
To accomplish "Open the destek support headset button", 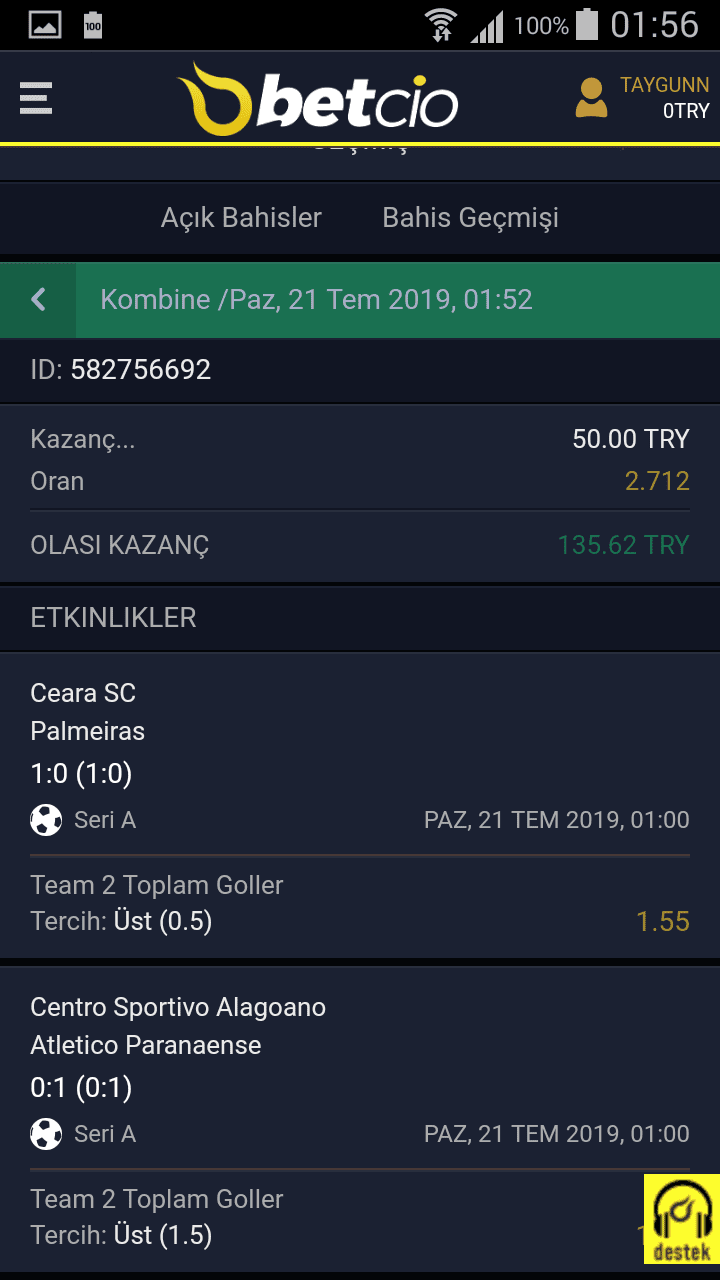I will pyautogui.click(x=682, y=1219).
